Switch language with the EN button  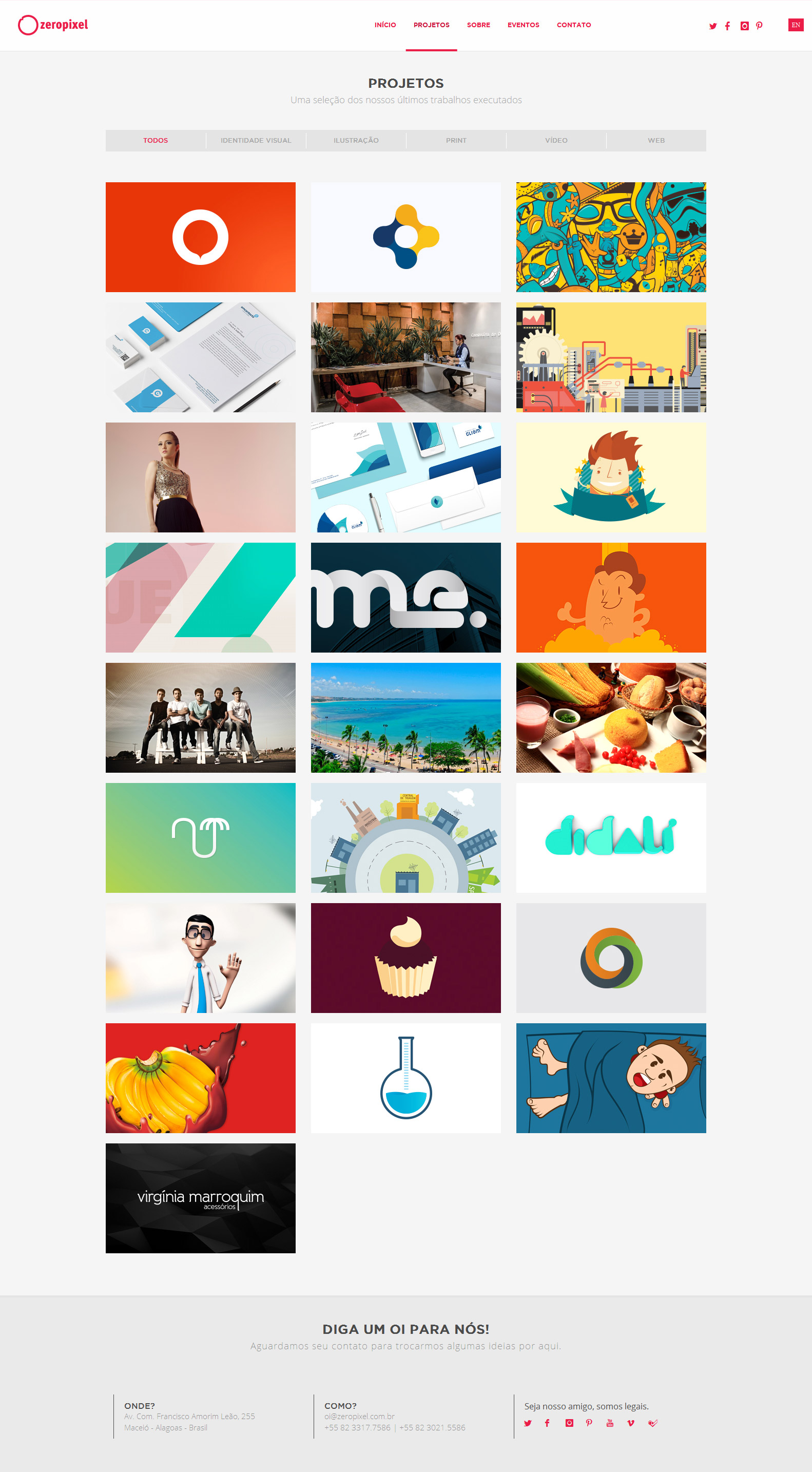795,25
